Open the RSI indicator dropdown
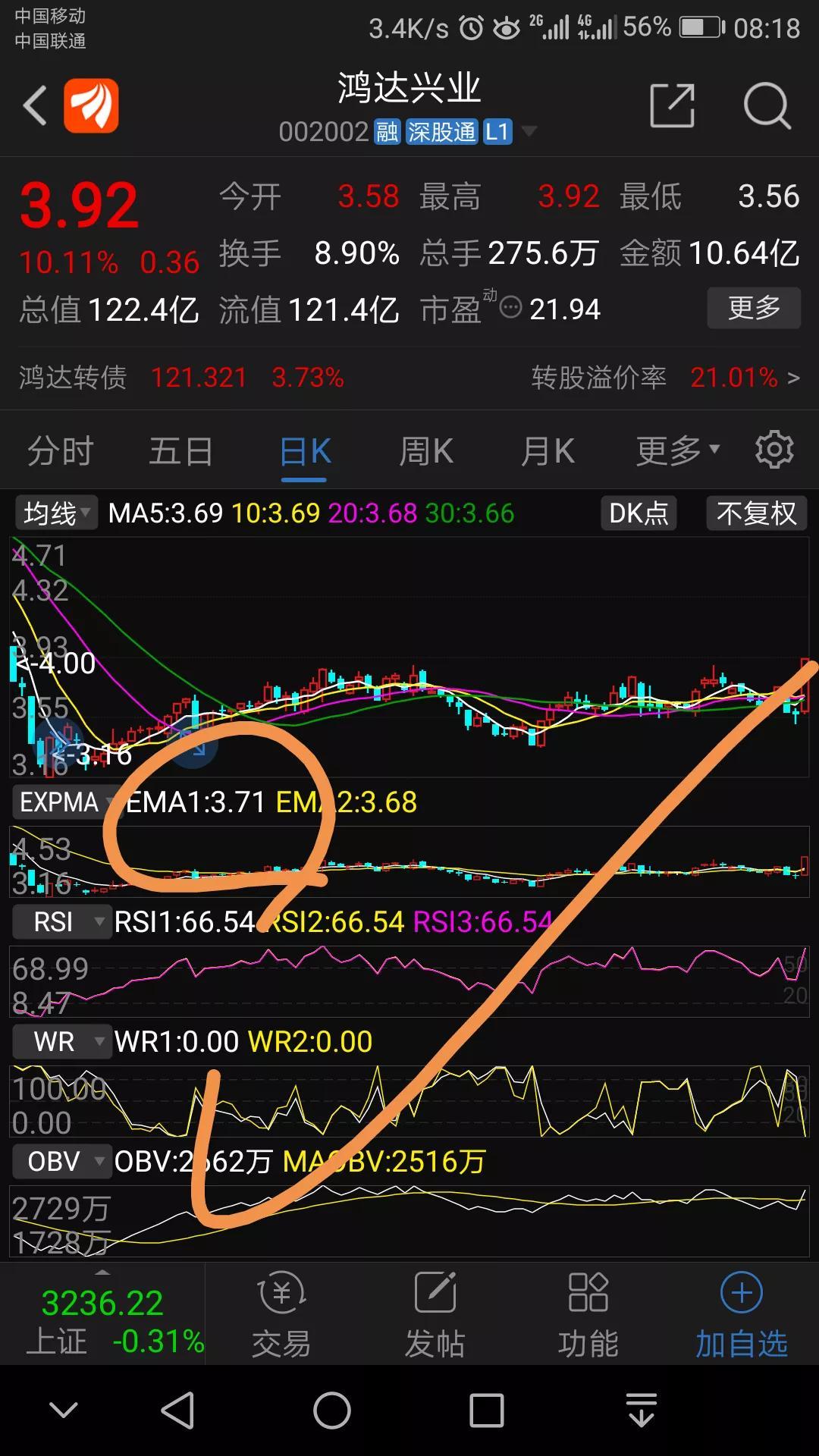This screenshot has height=1456, width=819. point(62,922)
